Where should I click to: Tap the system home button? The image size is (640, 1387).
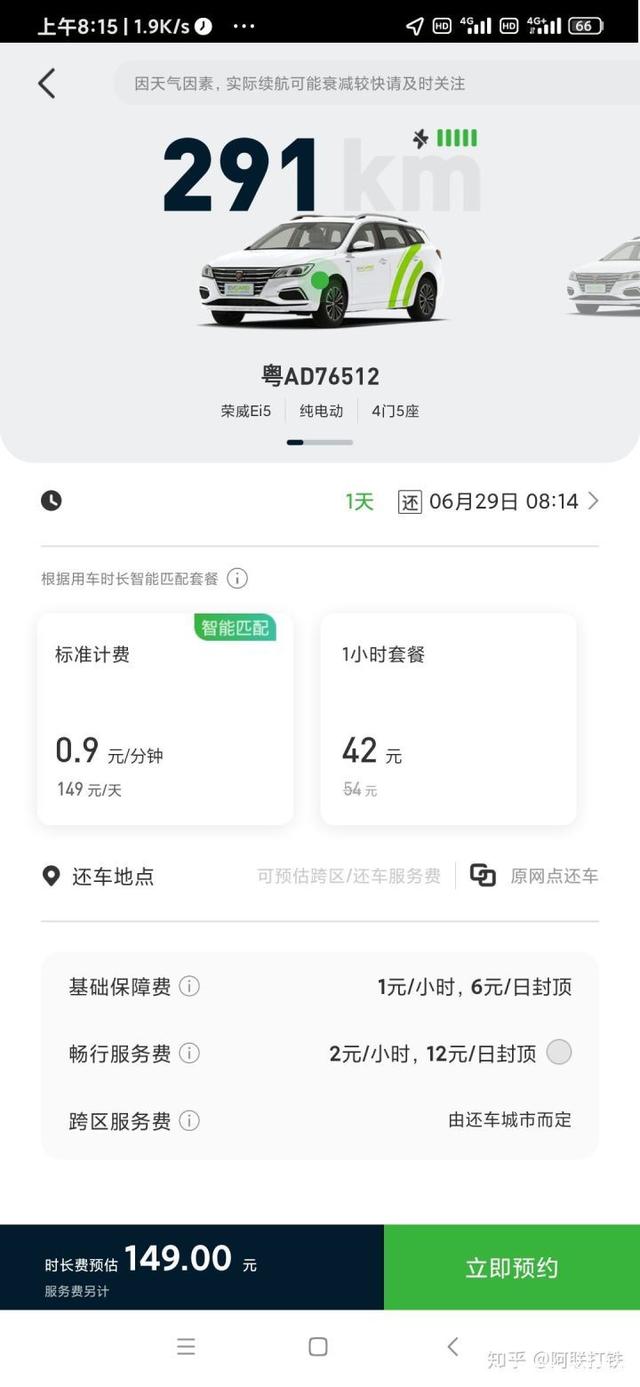tap(318, 1346)
